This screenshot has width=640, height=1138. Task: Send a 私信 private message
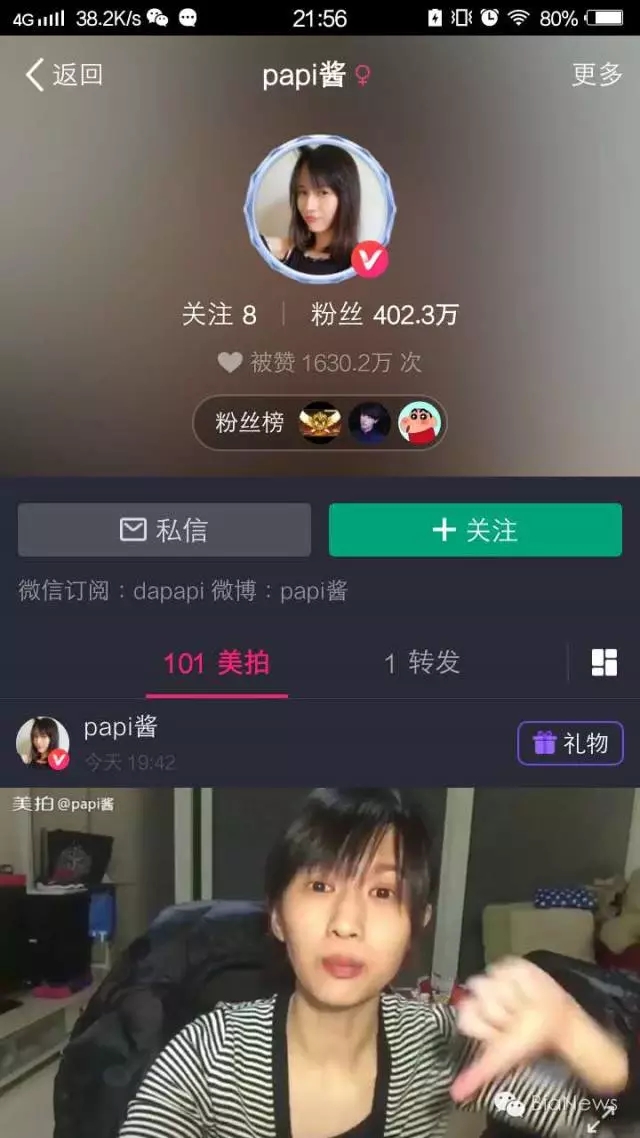[164, 529]
